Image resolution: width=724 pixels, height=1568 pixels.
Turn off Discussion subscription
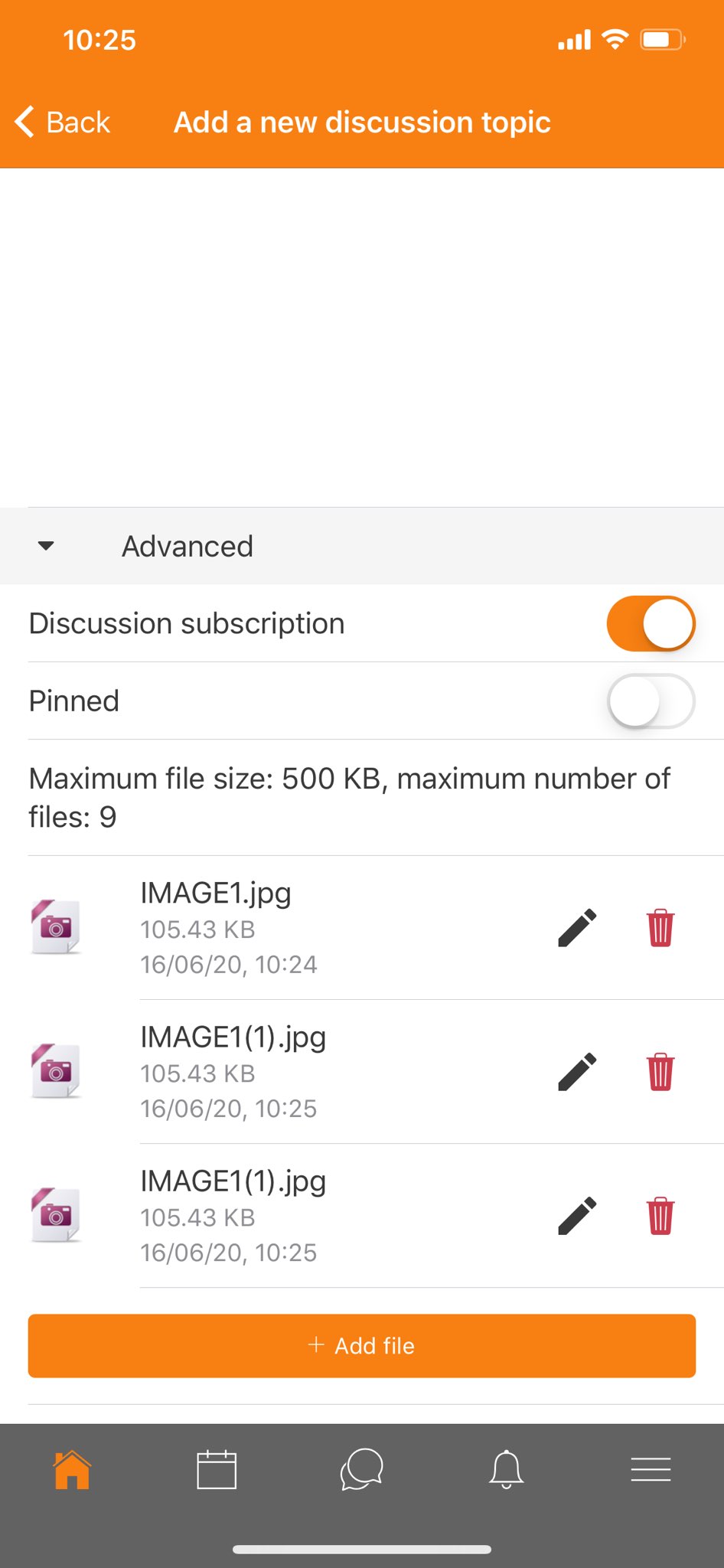(651, 624)
